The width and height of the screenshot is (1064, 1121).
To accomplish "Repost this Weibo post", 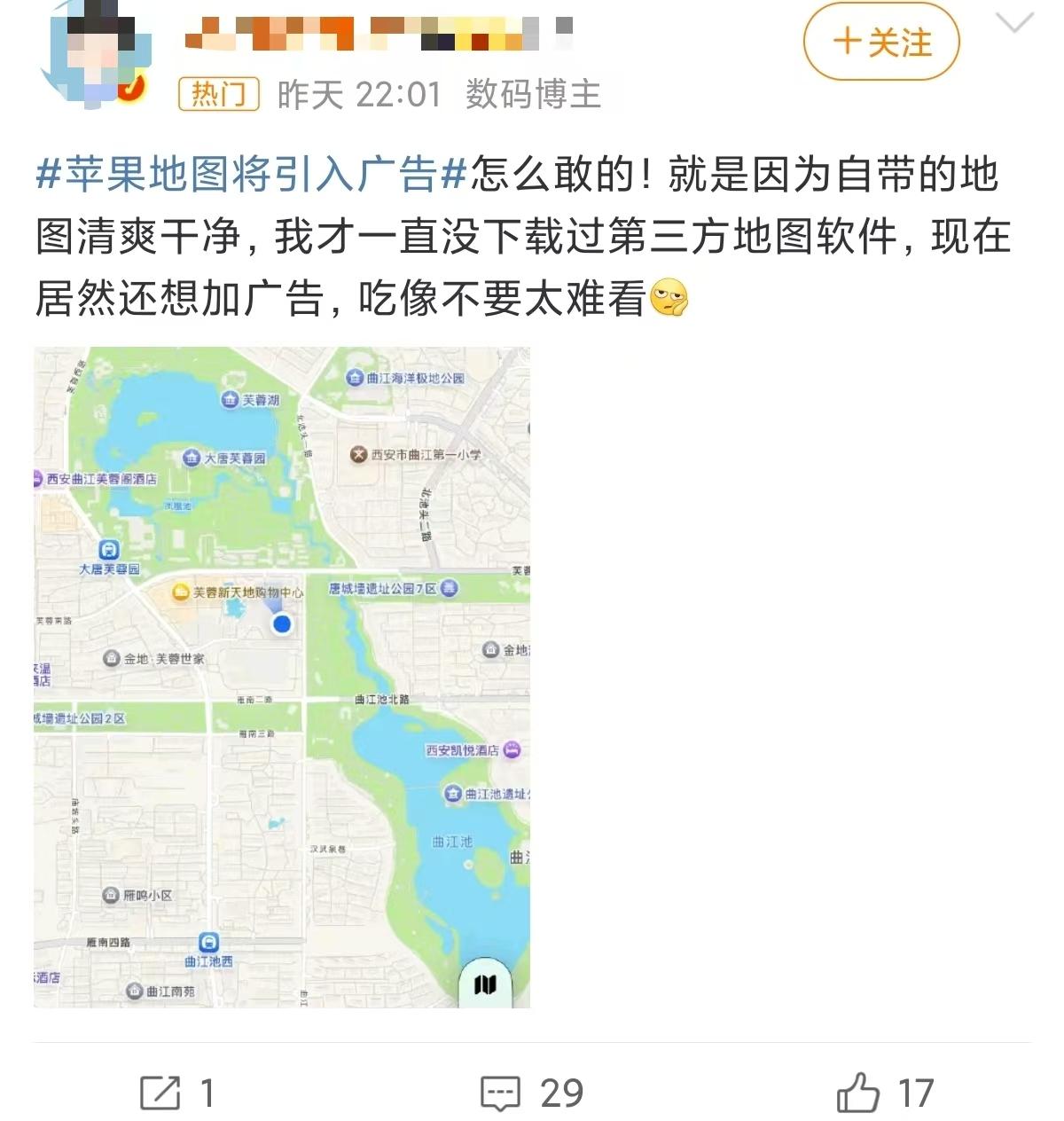I will (x=176, y=1093).
